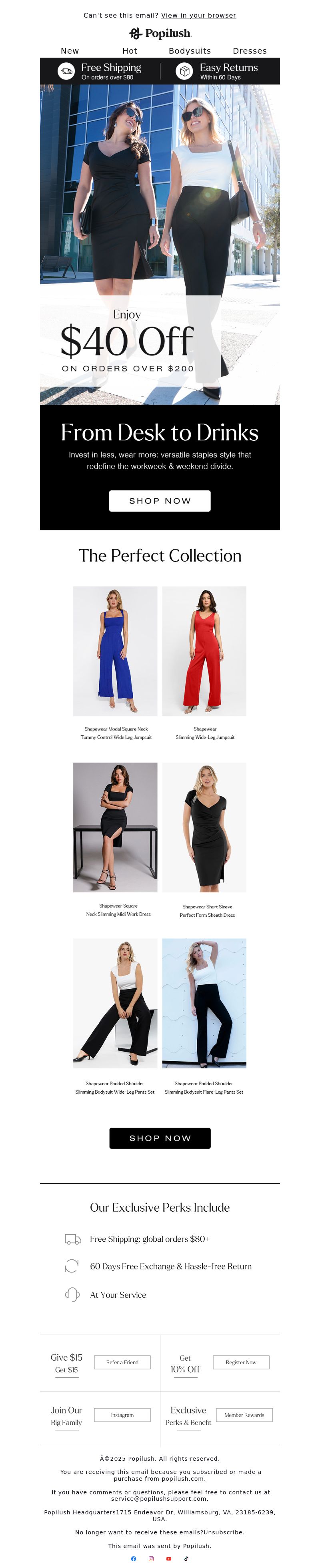The height and width of the screenshot is (1568, 320).
Task: View the Bodysuit Flare-Leg Pants Set
Action: coord(204,1003)
